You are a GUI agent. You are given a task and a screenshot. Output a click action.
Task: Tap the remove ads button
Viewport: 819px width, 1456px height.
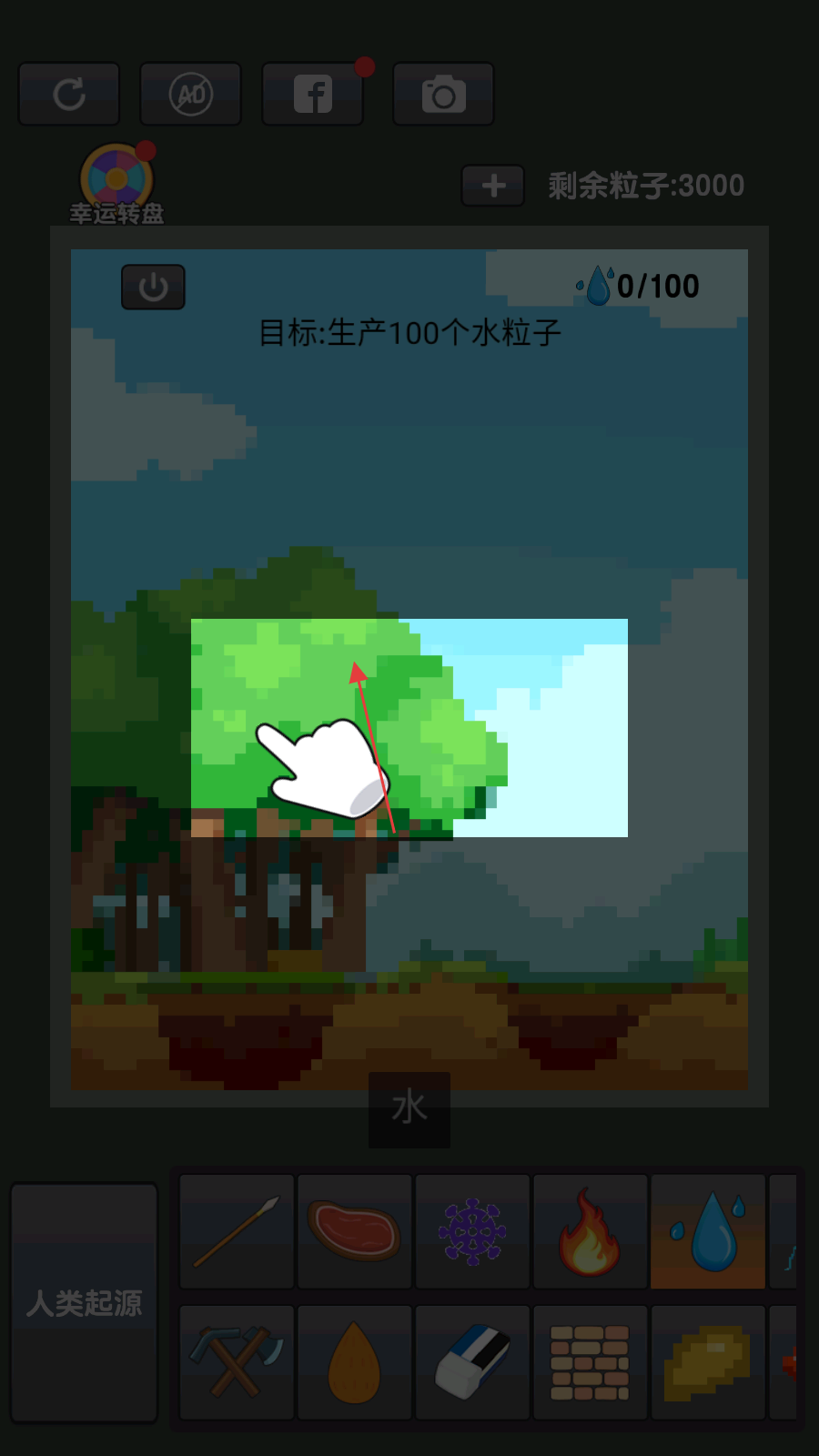click(190, 94)
